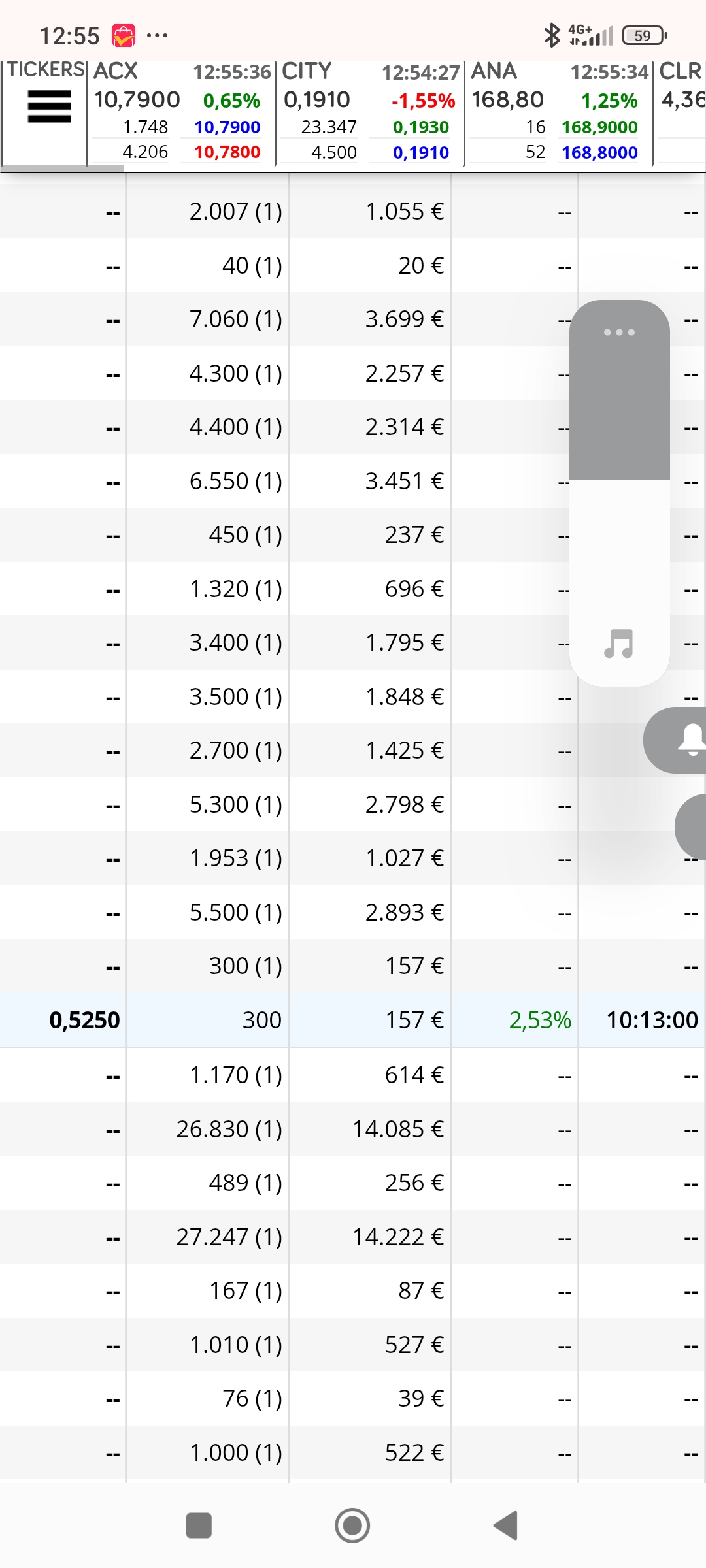Go to the home screen

352,1526
